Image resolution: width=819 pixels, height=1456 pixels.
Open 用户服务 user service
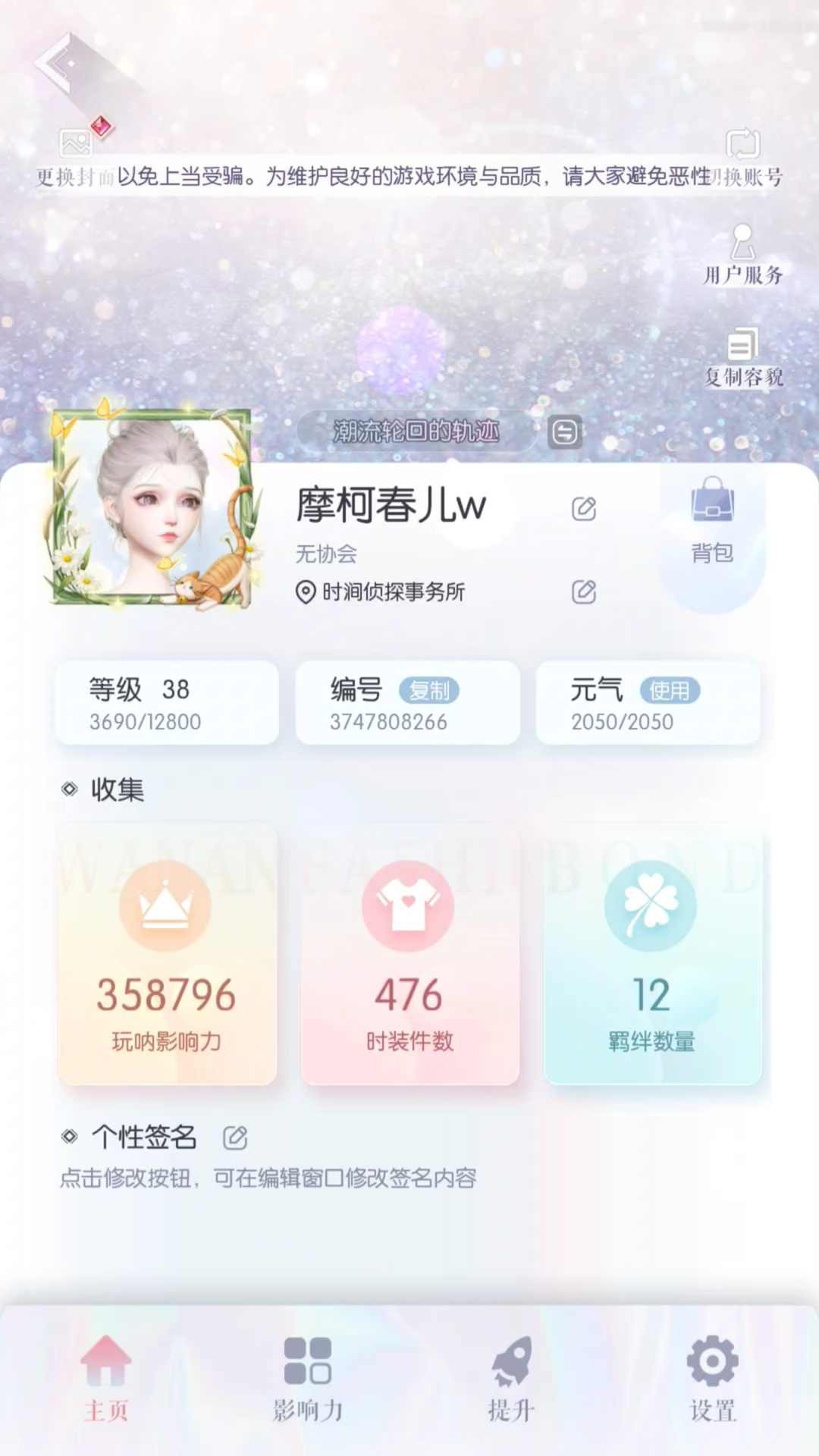[x=743, y=255]
